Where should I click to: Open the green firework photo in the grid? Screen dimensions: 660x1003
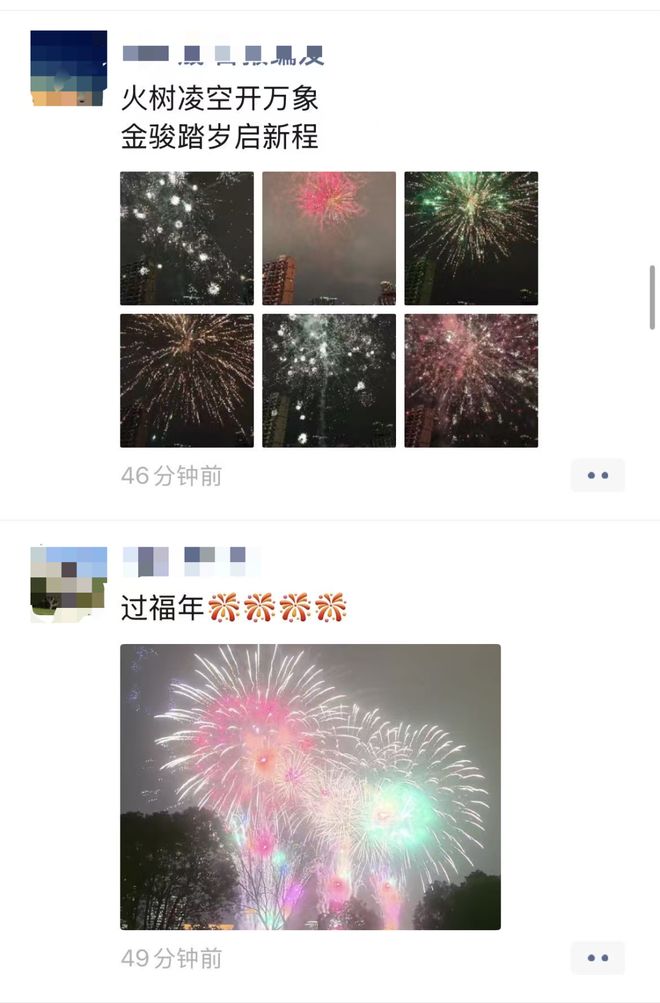[x=471, y=238]
